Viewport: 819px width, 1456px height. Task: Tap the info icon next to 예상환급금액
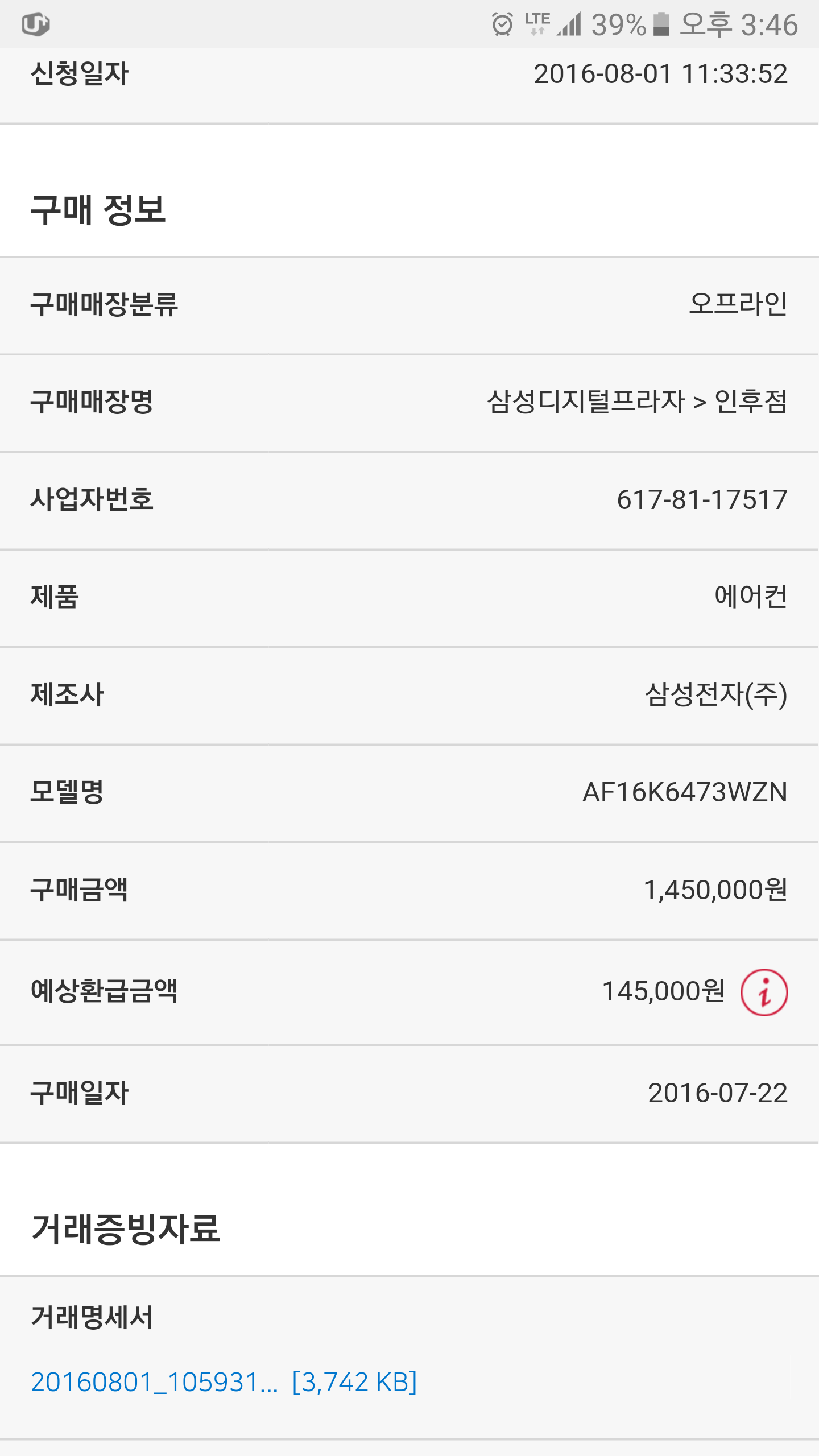764,992
